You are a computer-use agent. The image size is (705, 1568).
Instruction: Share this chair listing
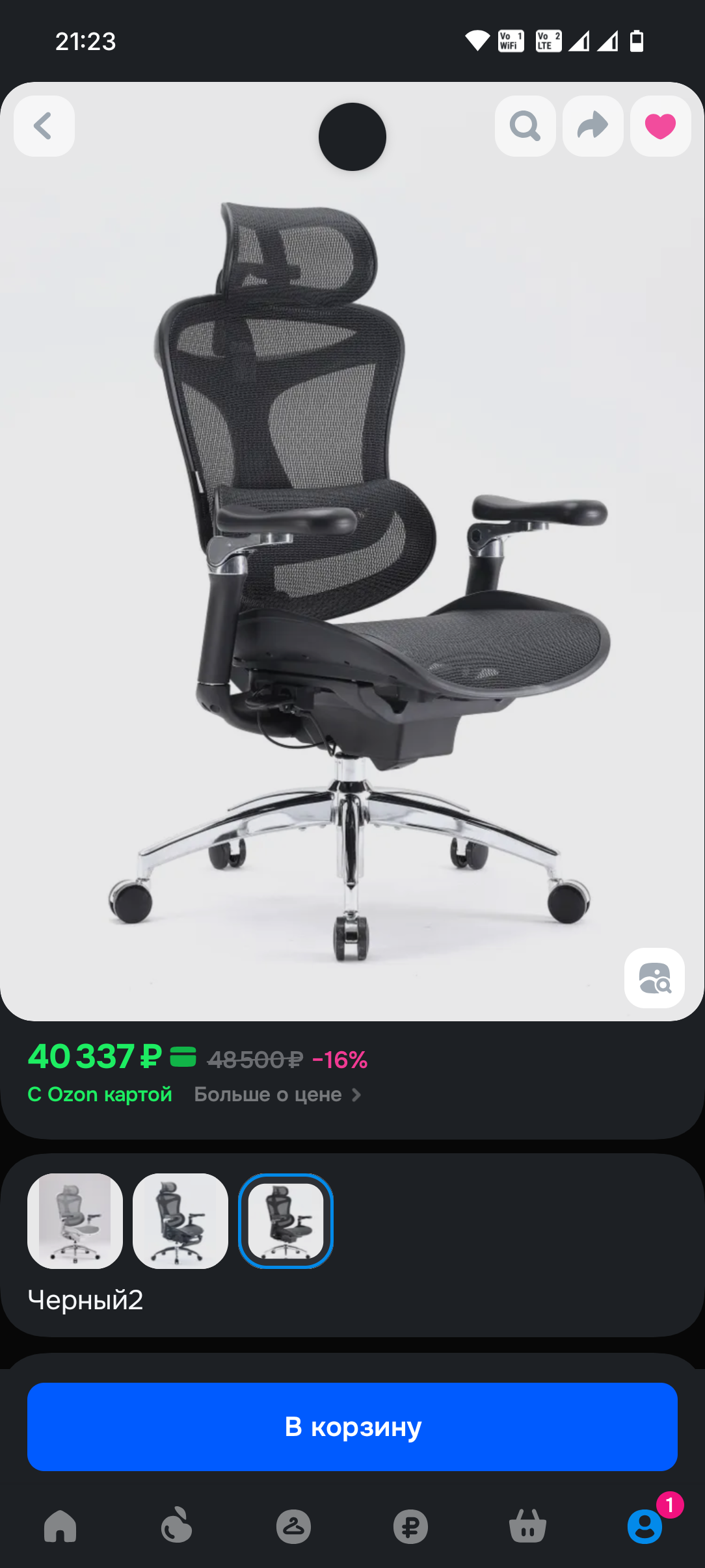[592, 126]
